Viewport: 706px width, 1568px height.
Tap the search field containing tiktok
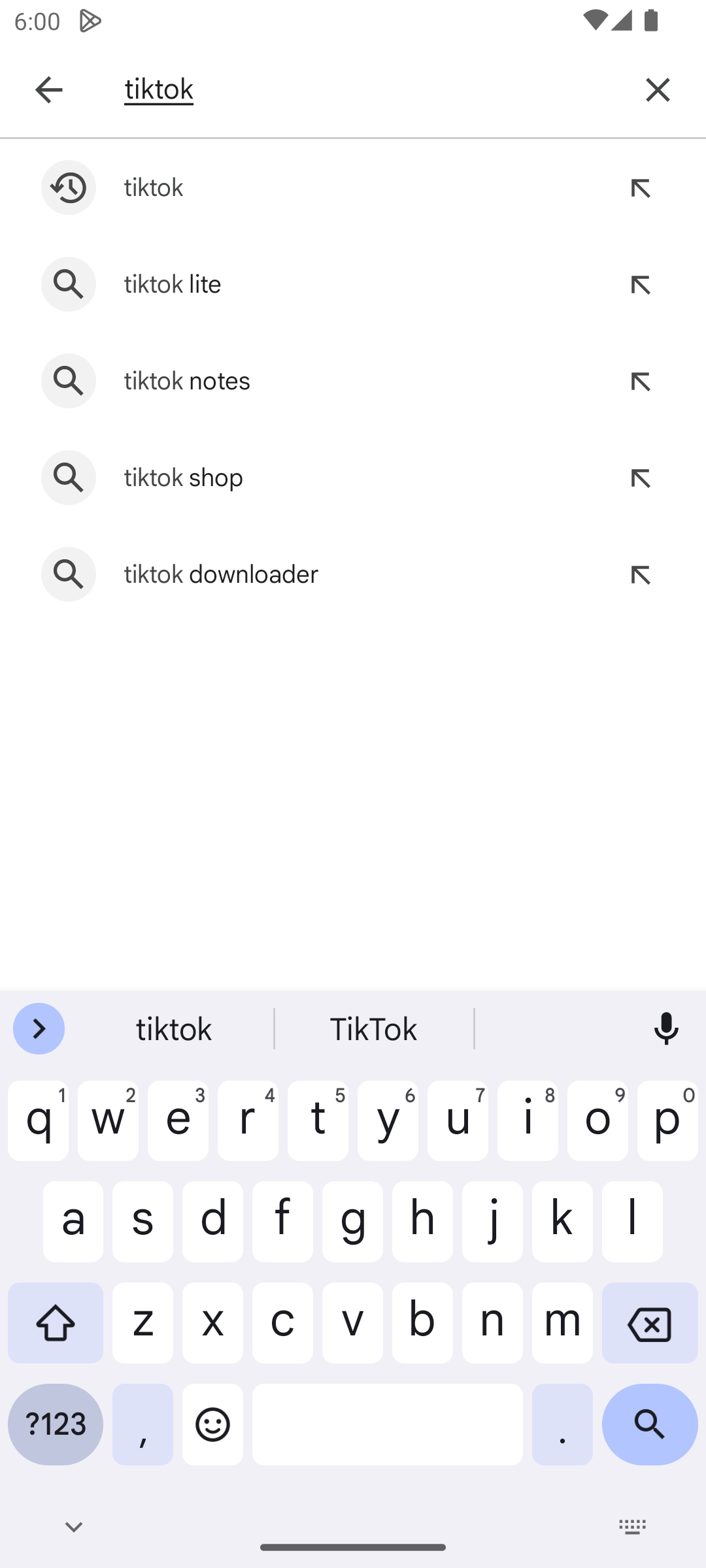coord(366,90)
